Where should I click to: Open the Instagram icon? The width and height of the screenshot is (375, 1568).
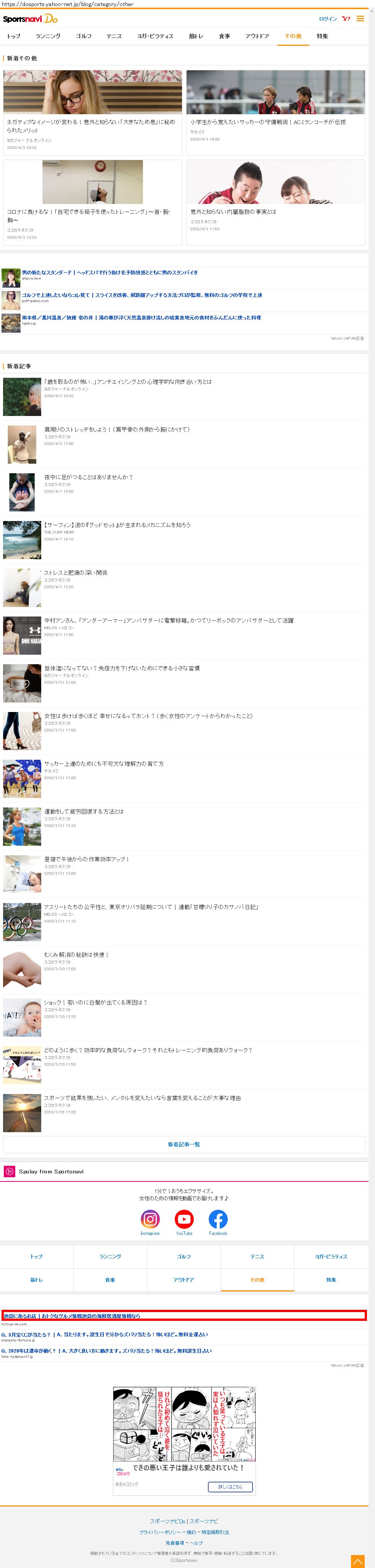150,1219
